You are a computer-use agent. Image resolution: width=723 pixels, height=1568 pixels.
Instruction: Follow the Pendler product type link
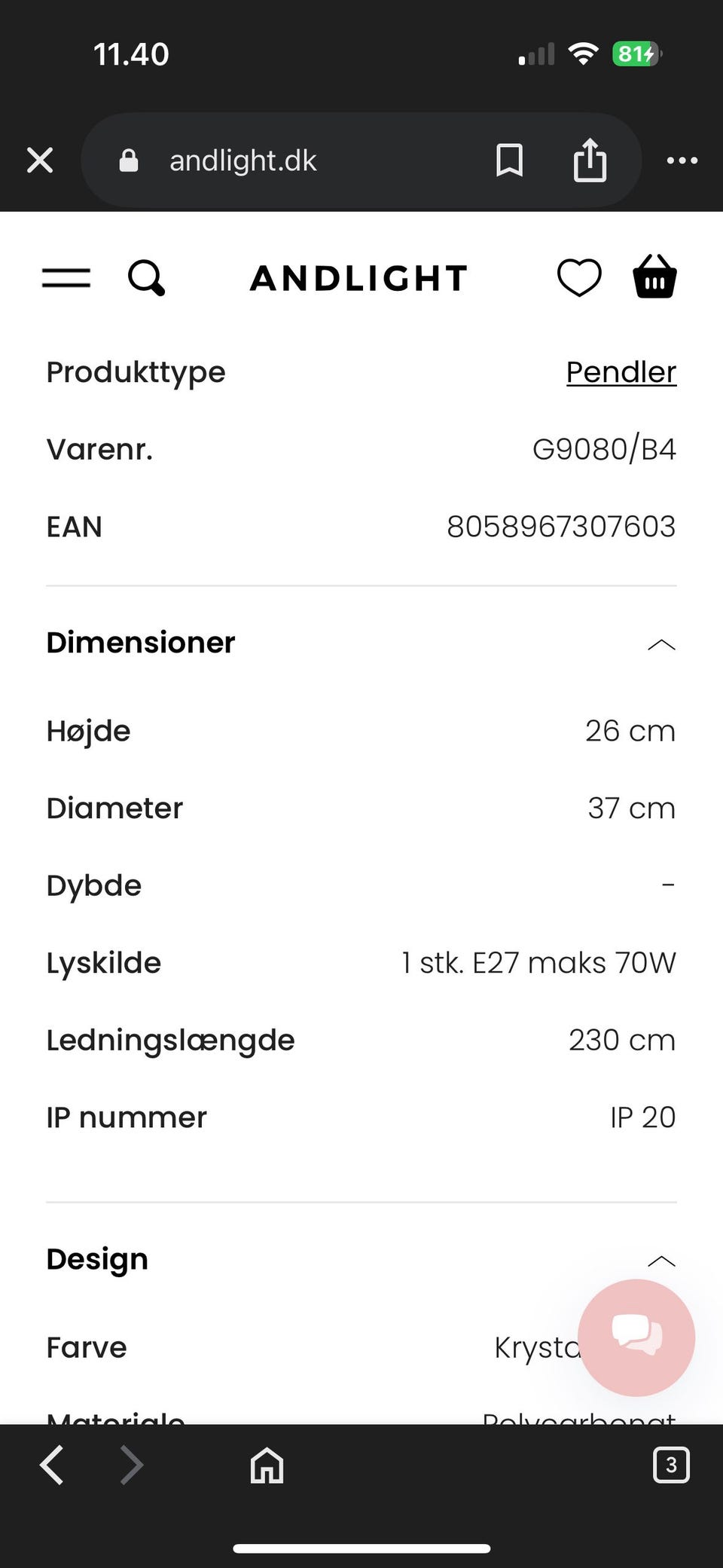tap(621, 372)
